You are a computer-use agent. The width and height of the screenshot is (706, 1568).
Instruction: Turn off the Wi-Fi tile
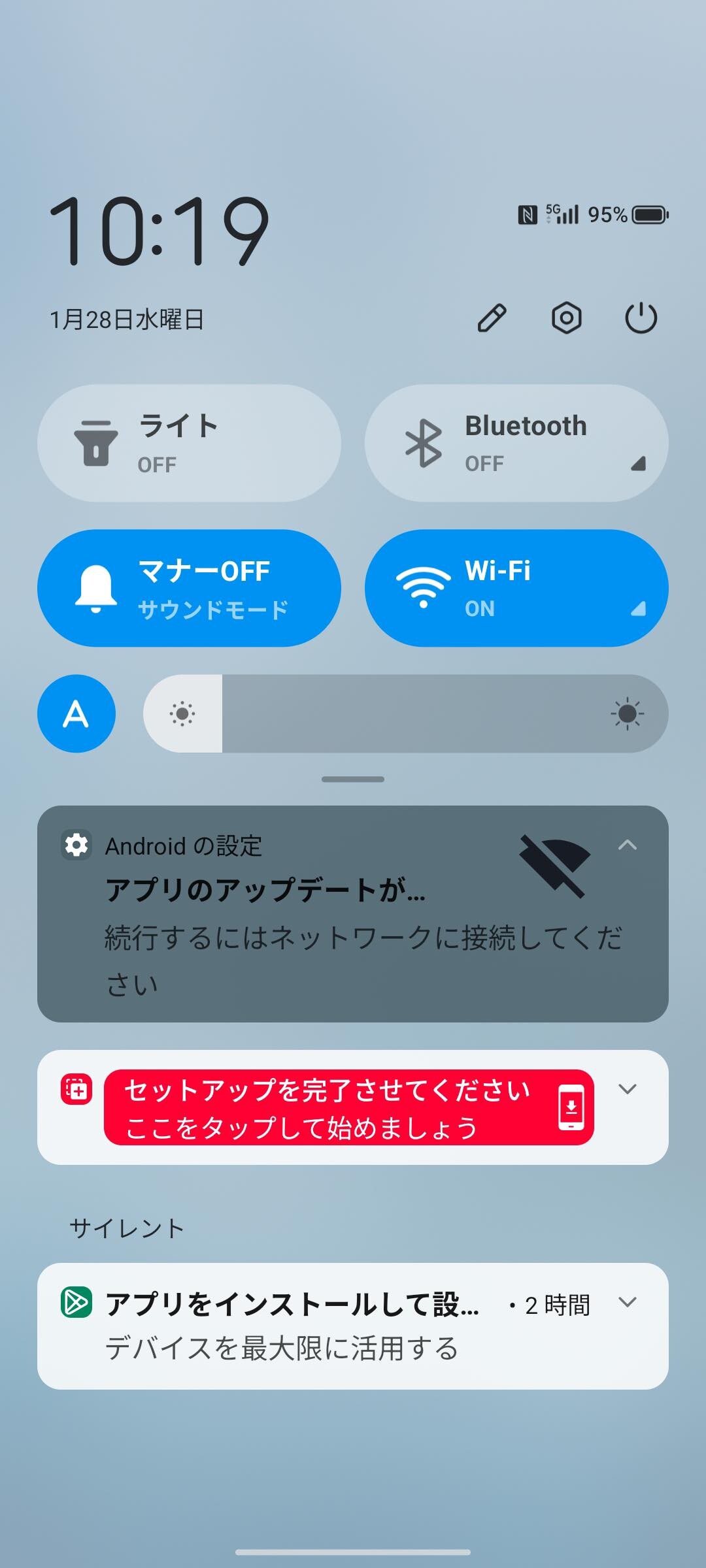click(516, 588)
